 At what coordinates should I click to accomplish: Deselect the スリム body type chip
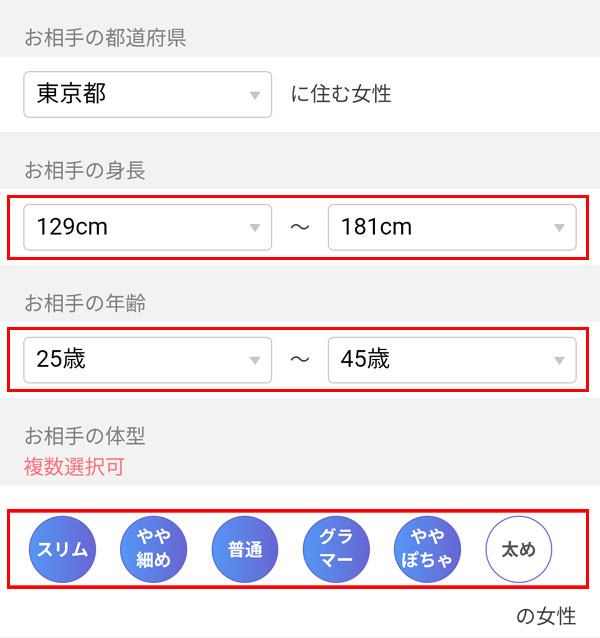pos(62,549)
